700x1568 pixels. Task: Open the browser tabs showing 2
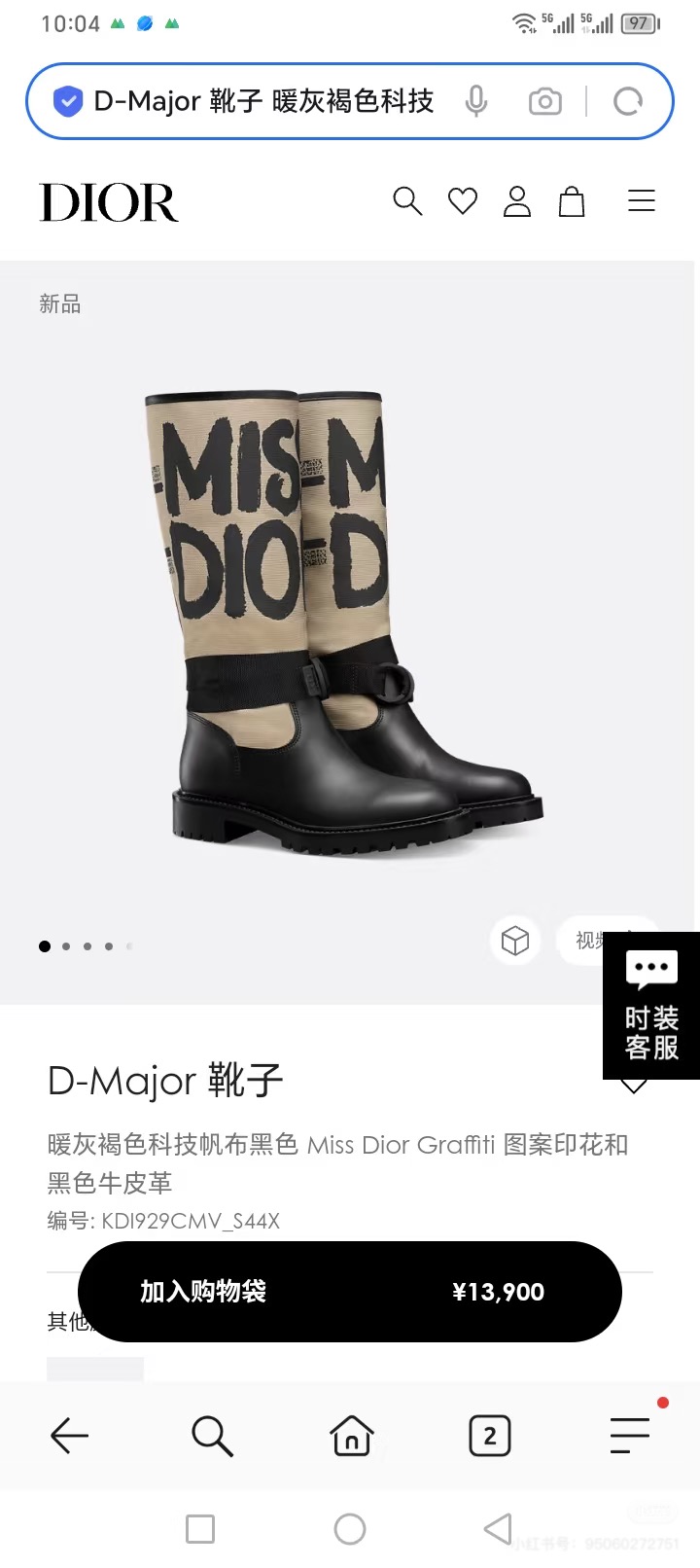489,1435
